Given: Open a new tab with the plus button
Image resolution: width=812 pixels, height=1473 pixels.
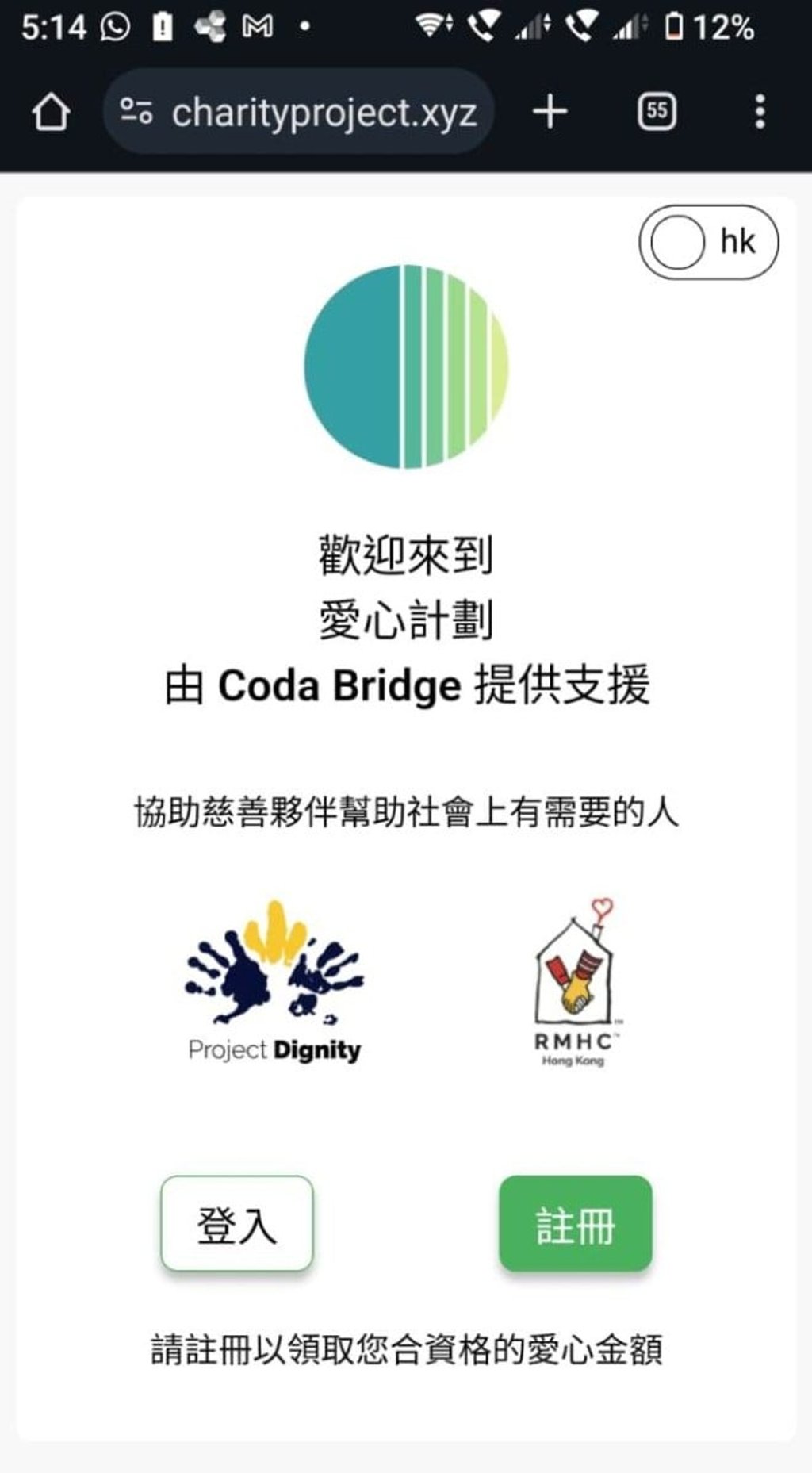Looking at the screenshot, I should click(x=550, y=112).
